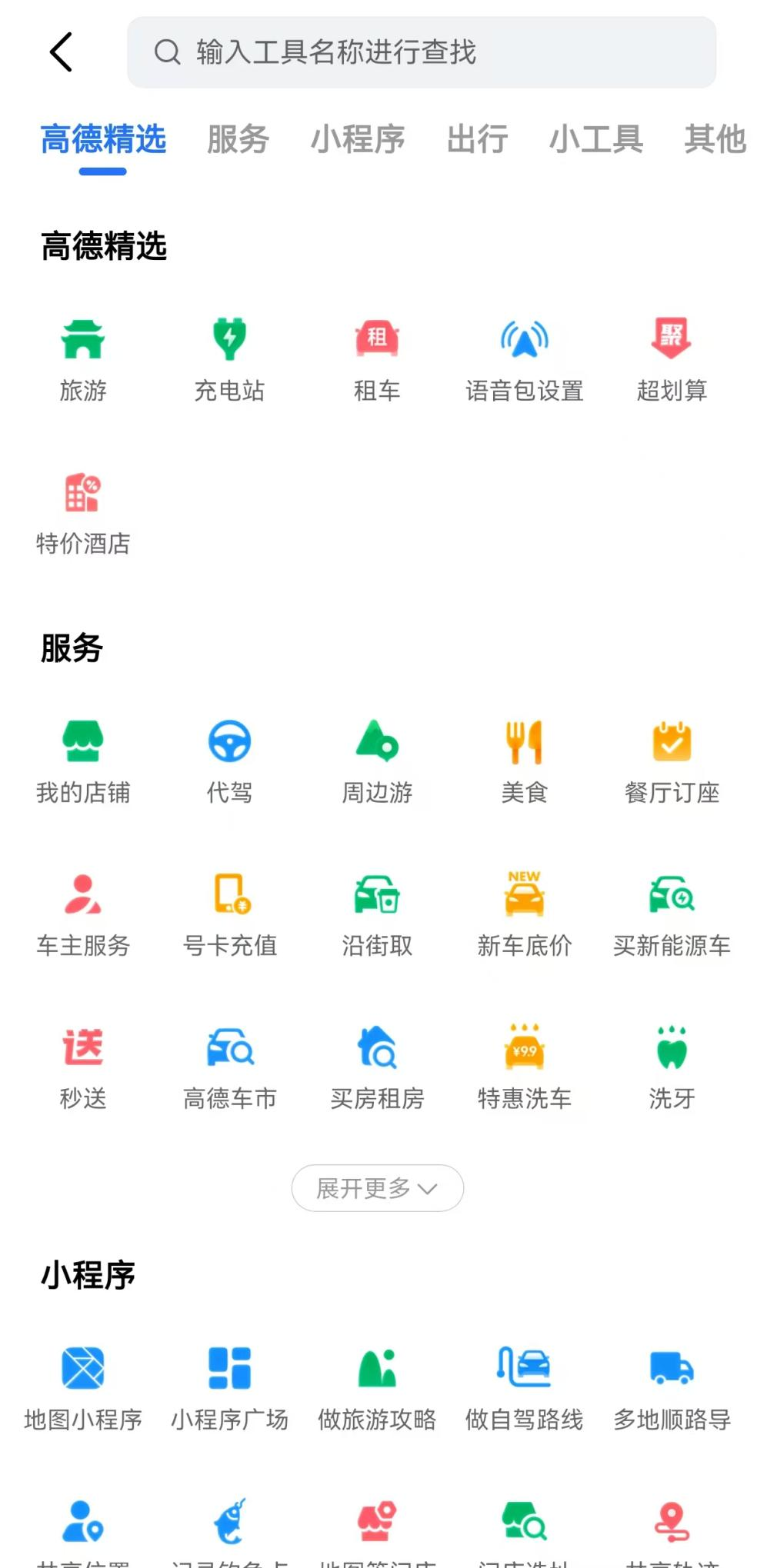Open 做自驾路线 self-drive route tool

click(525, 1387)
